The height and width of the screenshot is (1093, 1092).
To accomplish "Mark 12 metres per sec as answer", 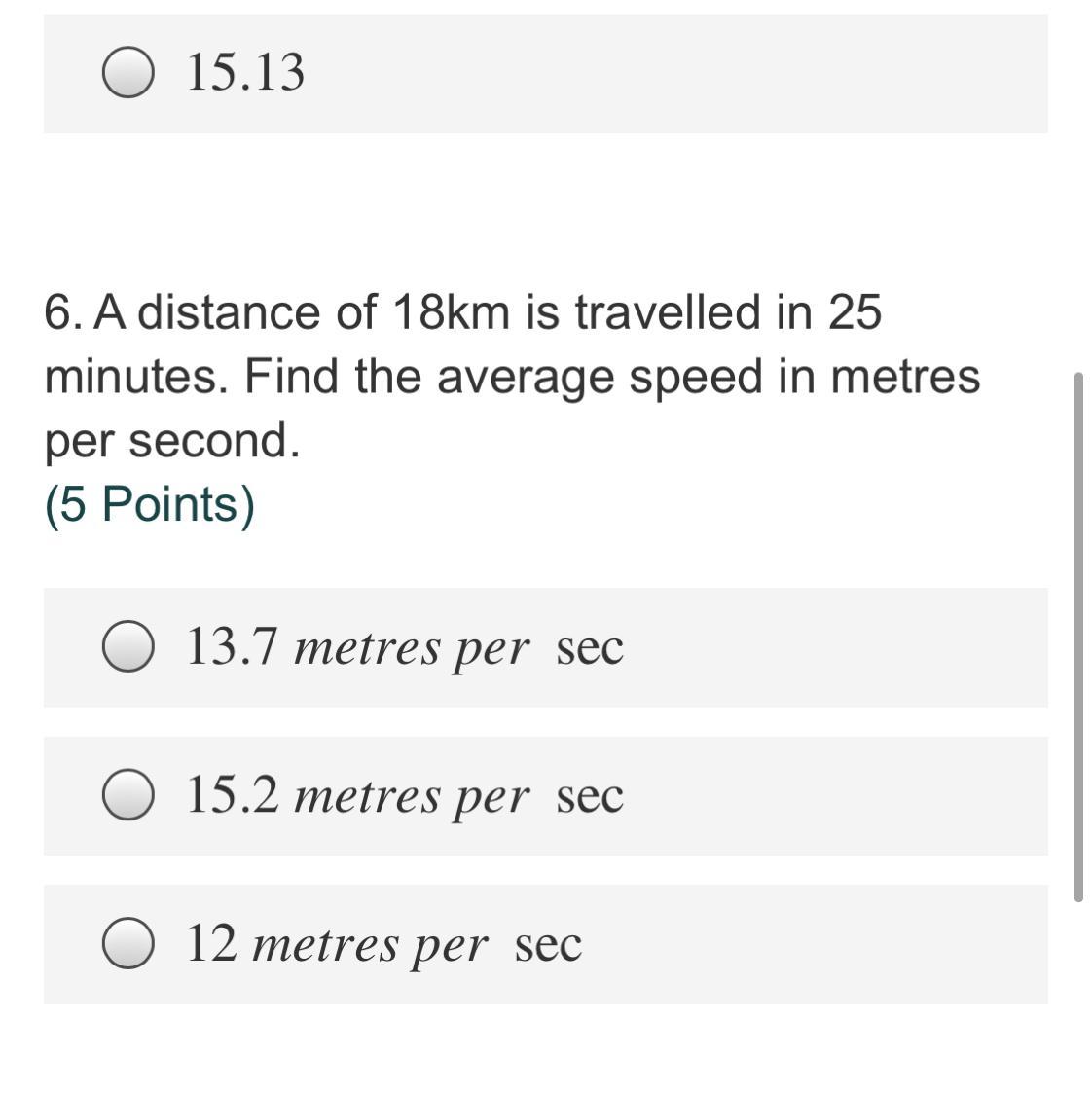I will (127, 944).
